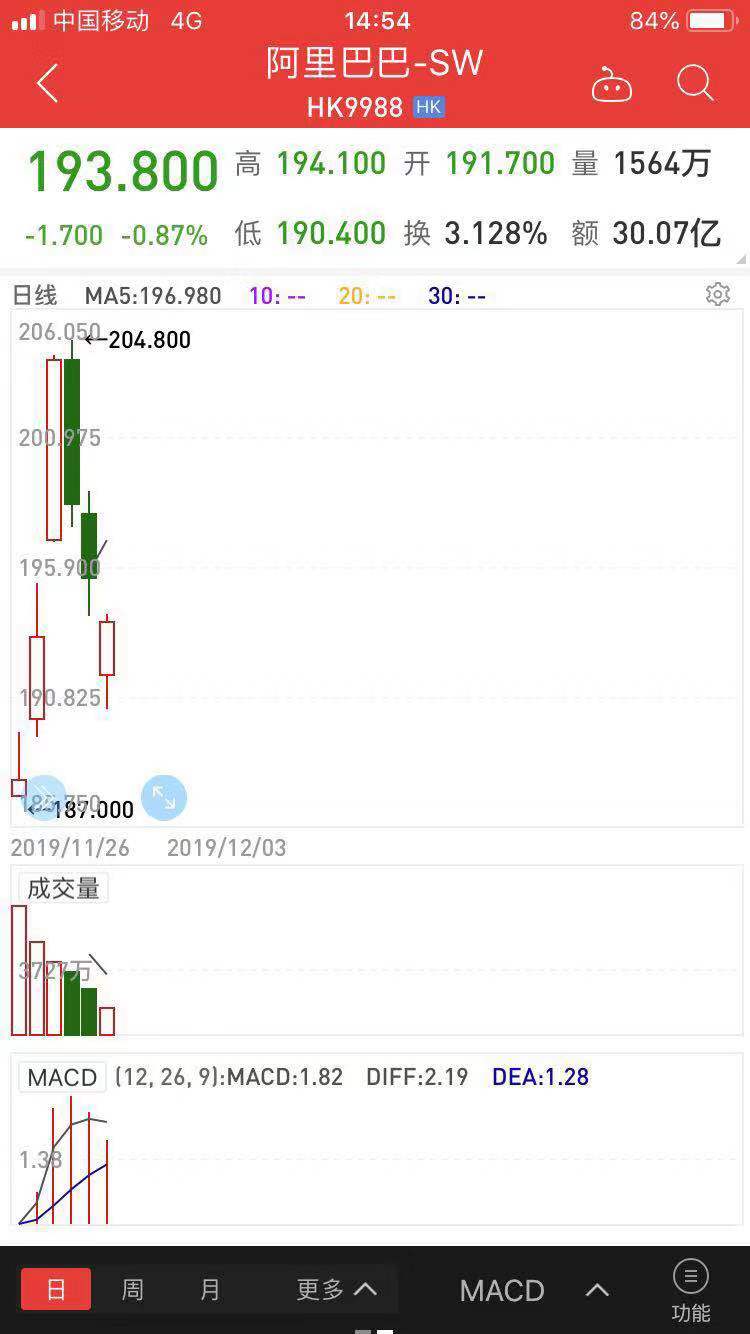Tap the left chart shift arrow button
This screenshot has height=1334, width=750.
[44, 798]
